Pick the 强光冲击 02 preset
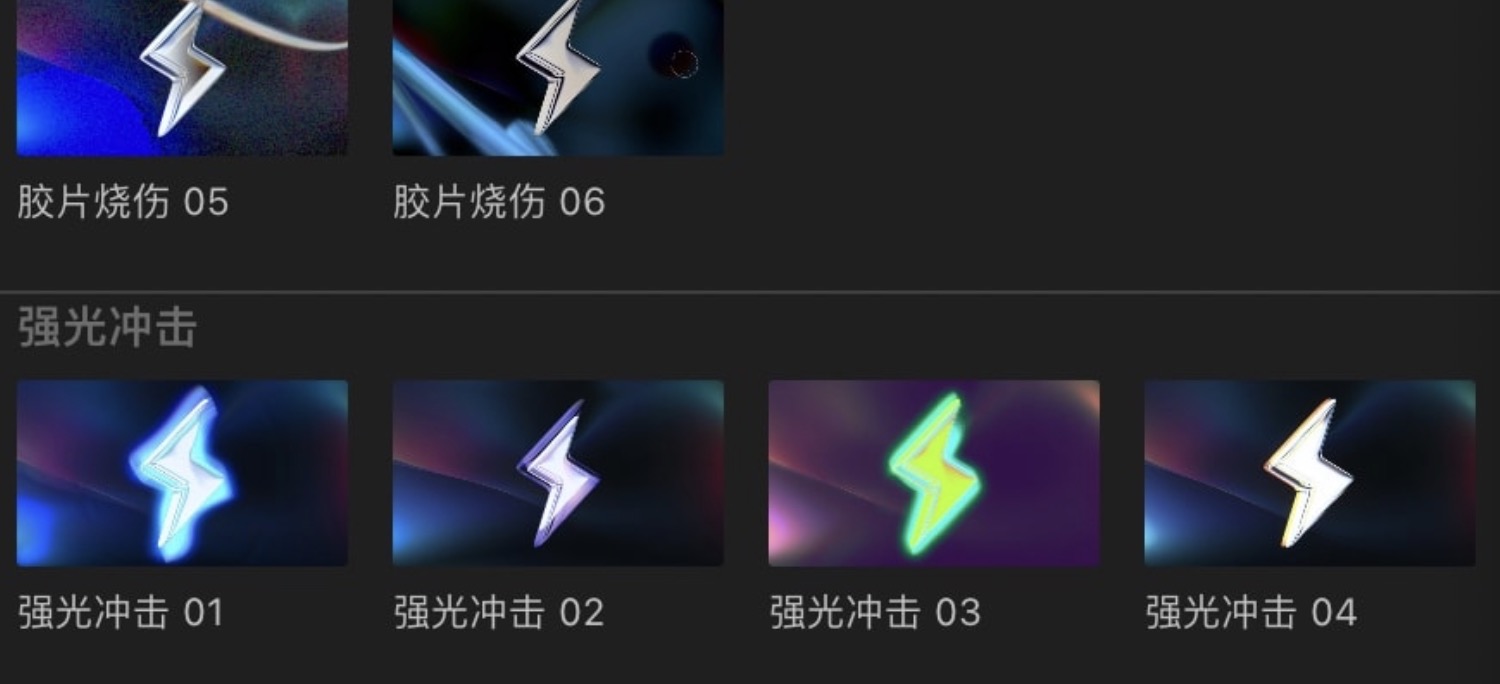 pyautogui.click(x=558, y=473)
